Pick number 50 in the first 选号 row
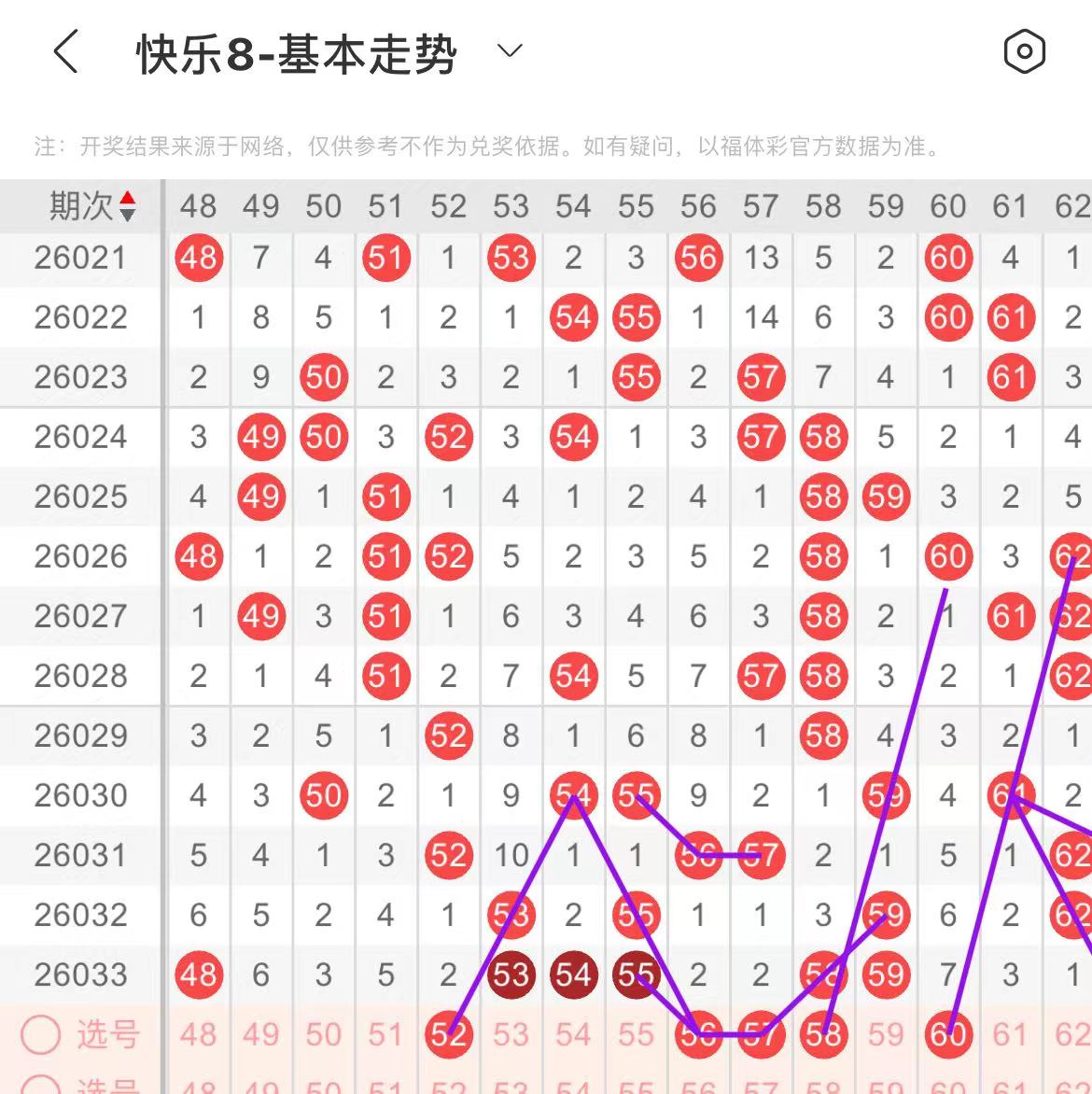Screen dimensions: 1092x1094 tap(323, 1034)
